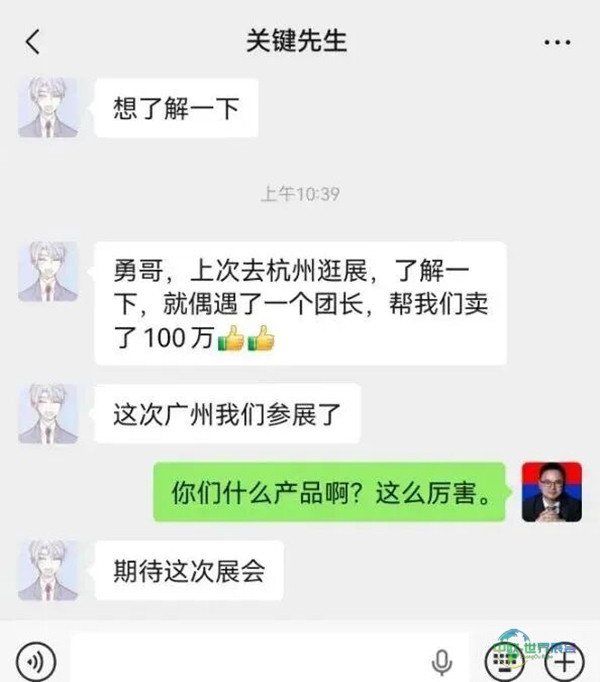Open my own avatar beside the green message

point(552,492)
